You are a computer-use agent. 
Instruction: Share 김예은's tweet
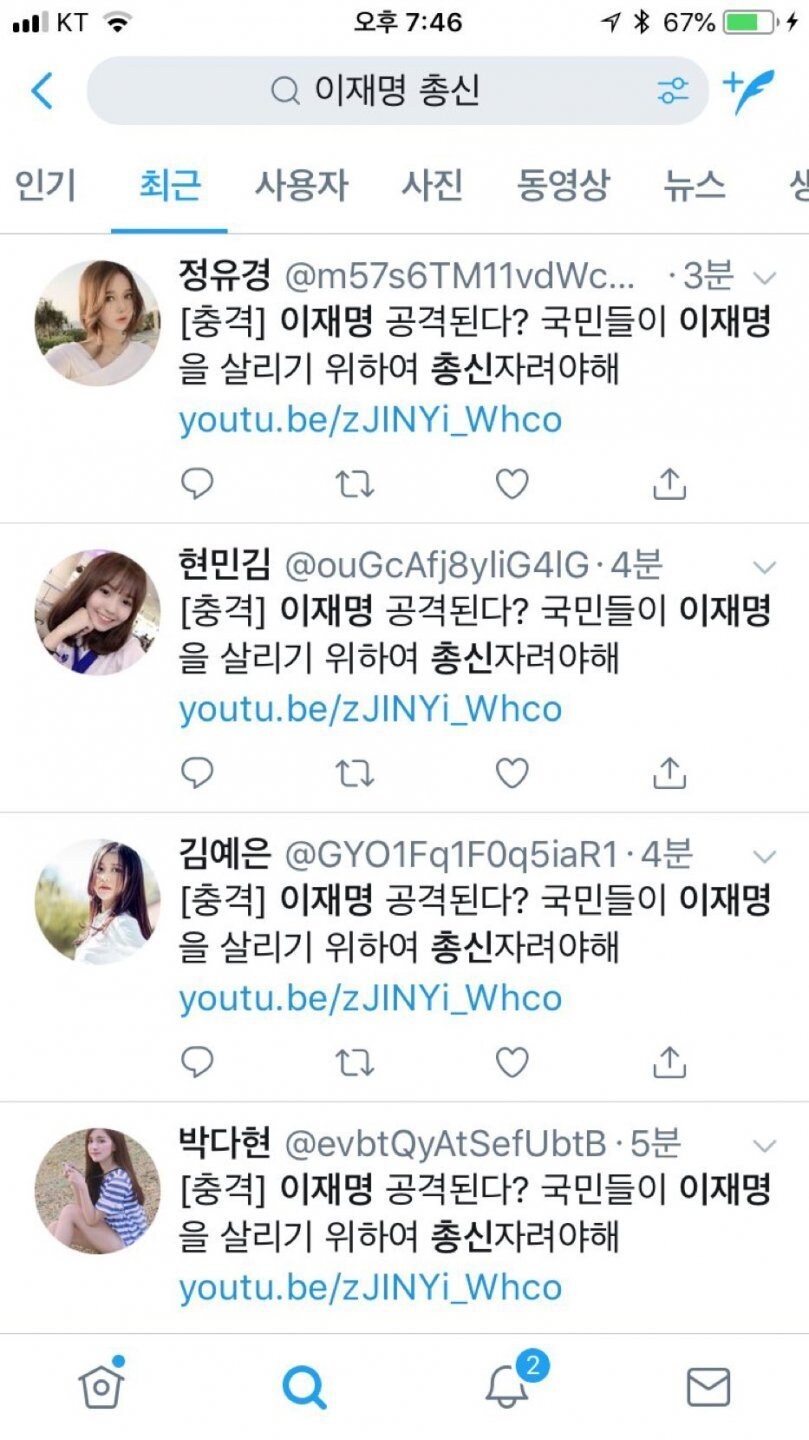click(x=669, y=1062)
